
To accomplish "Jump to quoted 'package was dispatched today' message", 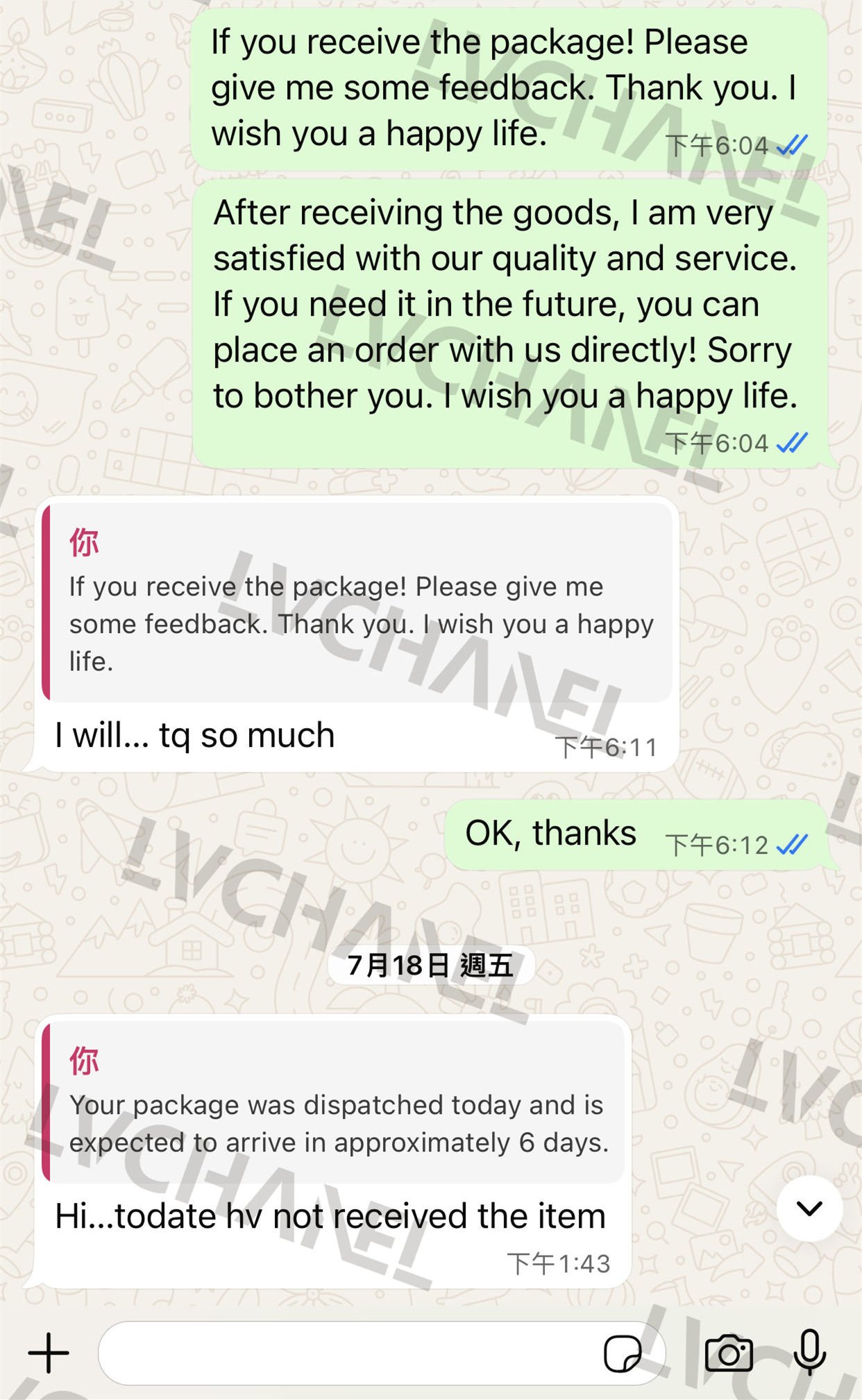I will [335, 1102].
